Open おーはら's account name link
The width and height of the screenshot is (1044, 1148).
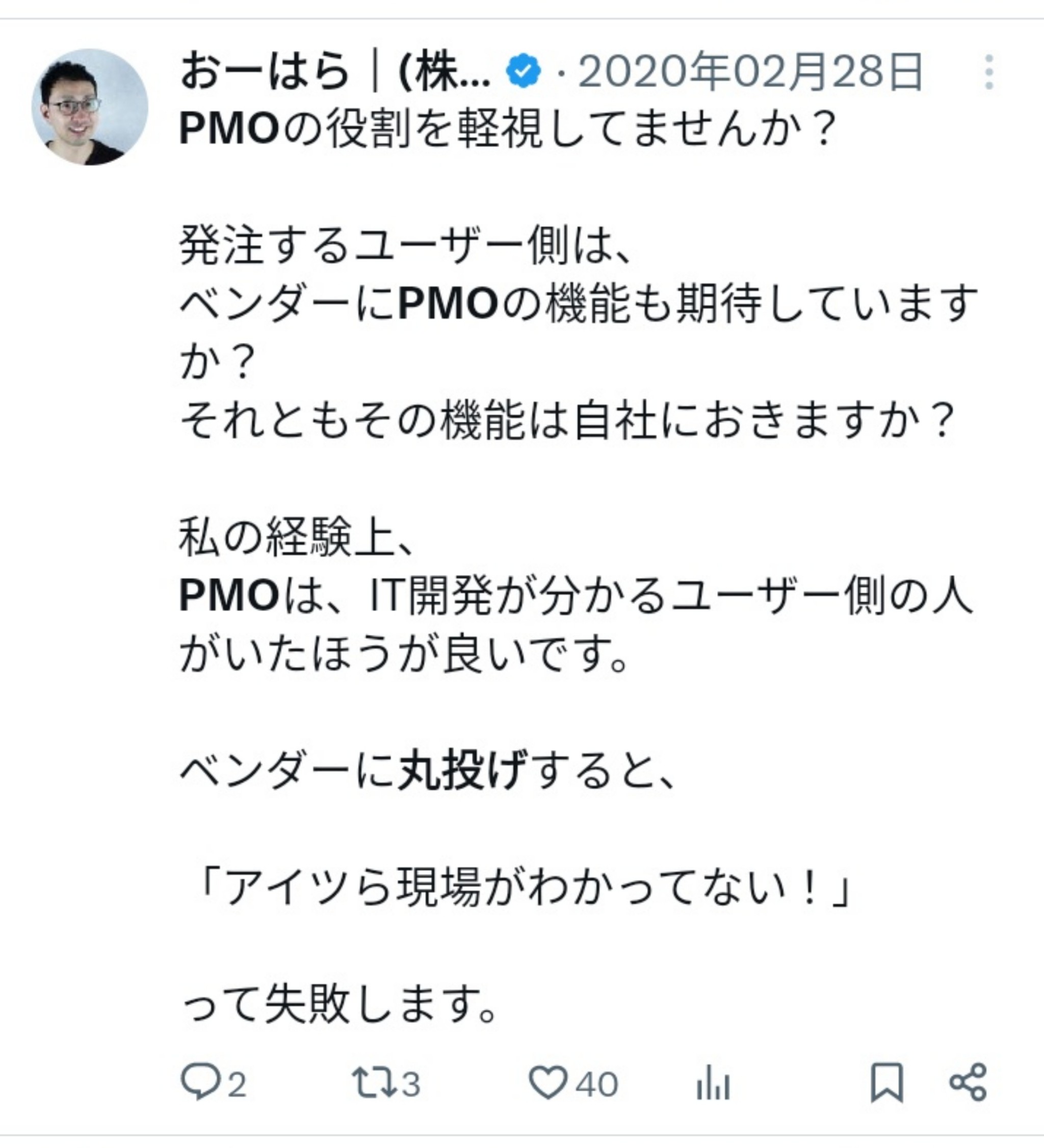click(x=335, y=72)
